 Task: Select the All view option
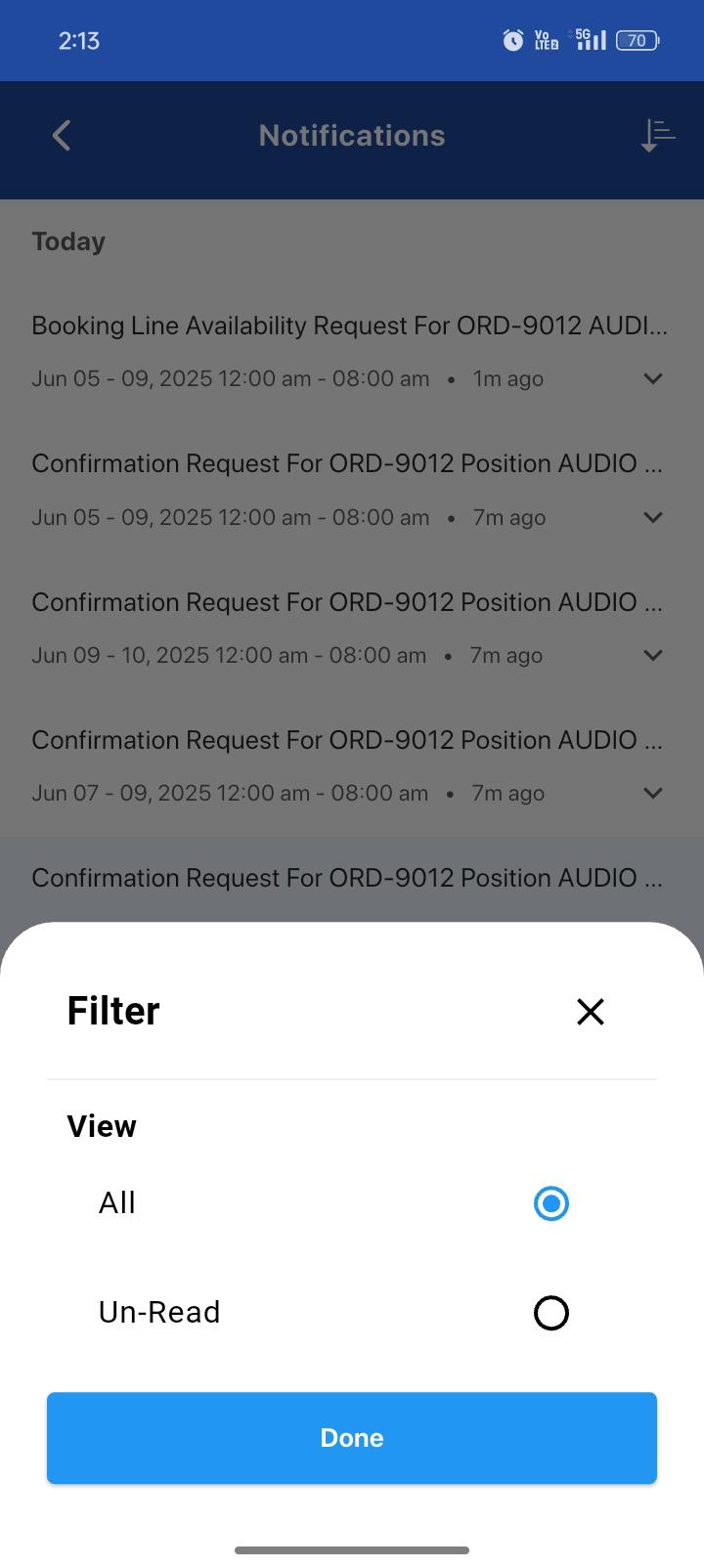tap(550, 1203)
